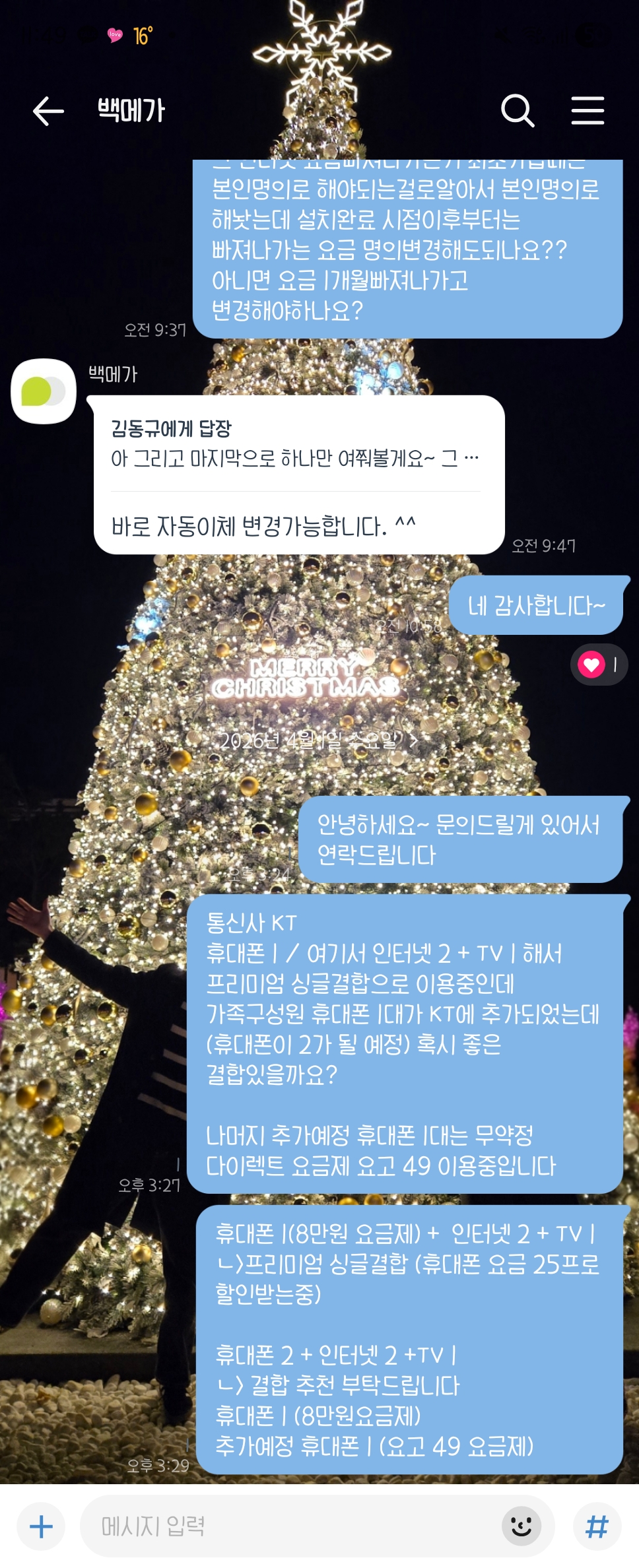This screenshot has height=1568, width=639.
Task: Open 백메가 profile picture
Action: (44, 391)
